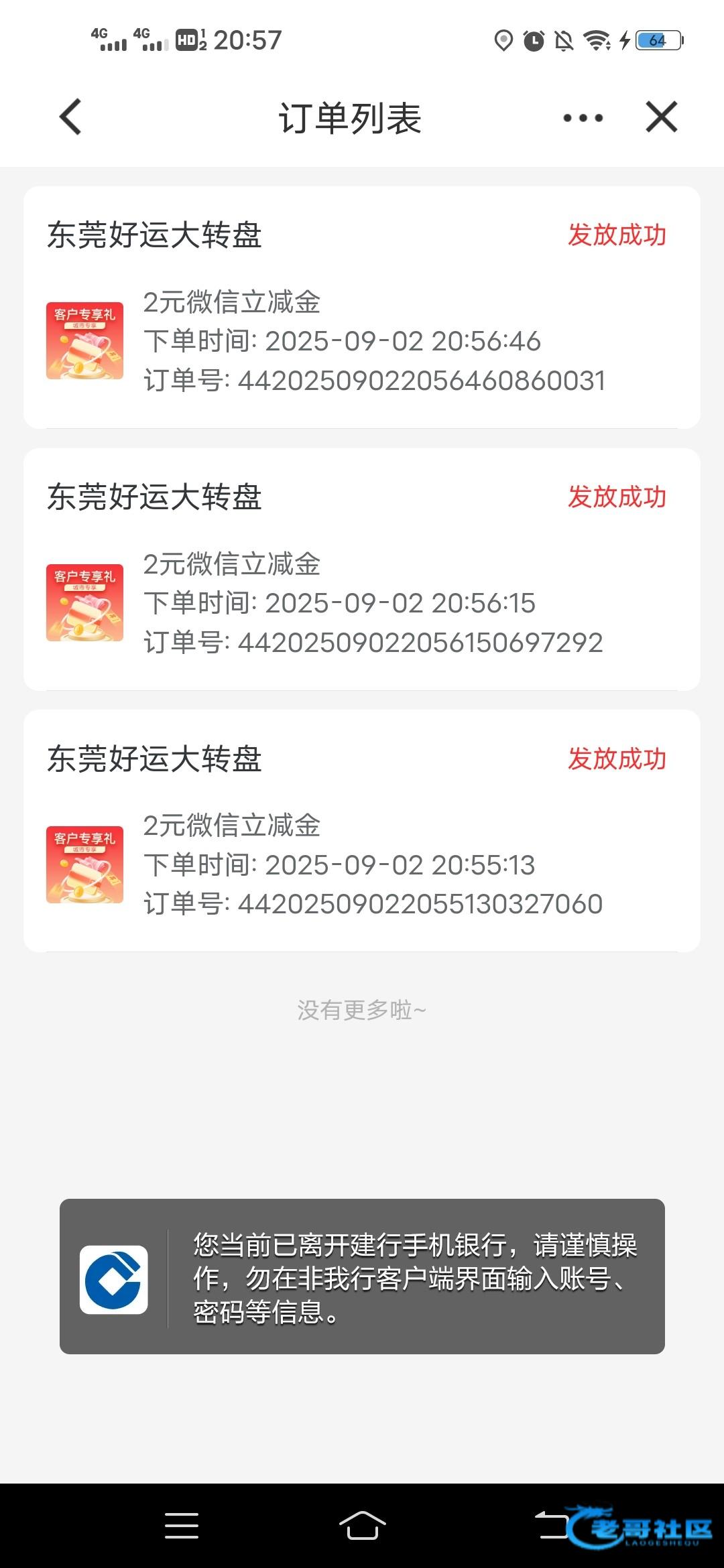
Task: Tap the system home button
Action: [x=362, y=1525]
